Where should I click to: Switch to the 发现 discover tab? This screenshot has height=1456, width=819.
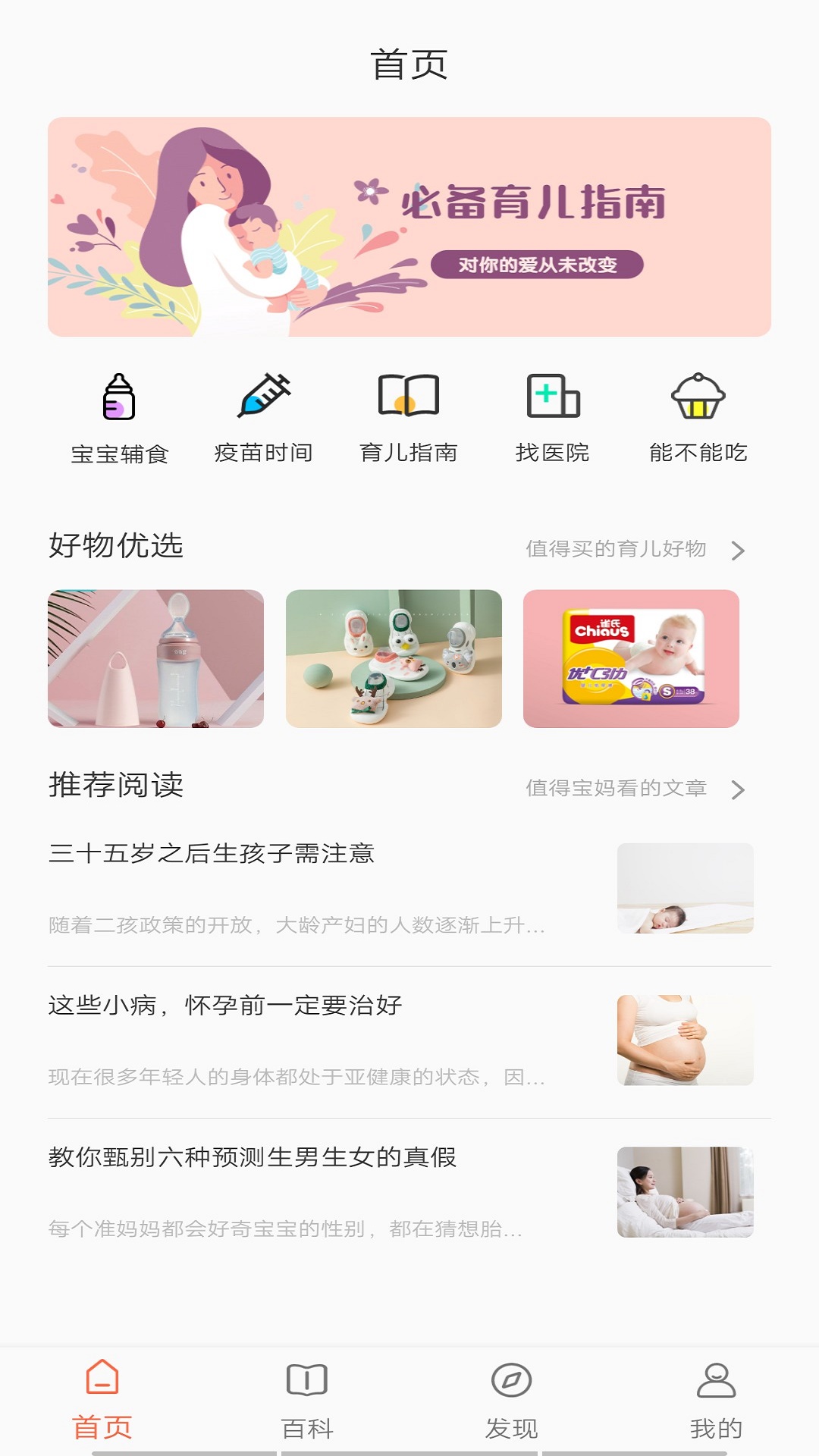click(512, 1399)
